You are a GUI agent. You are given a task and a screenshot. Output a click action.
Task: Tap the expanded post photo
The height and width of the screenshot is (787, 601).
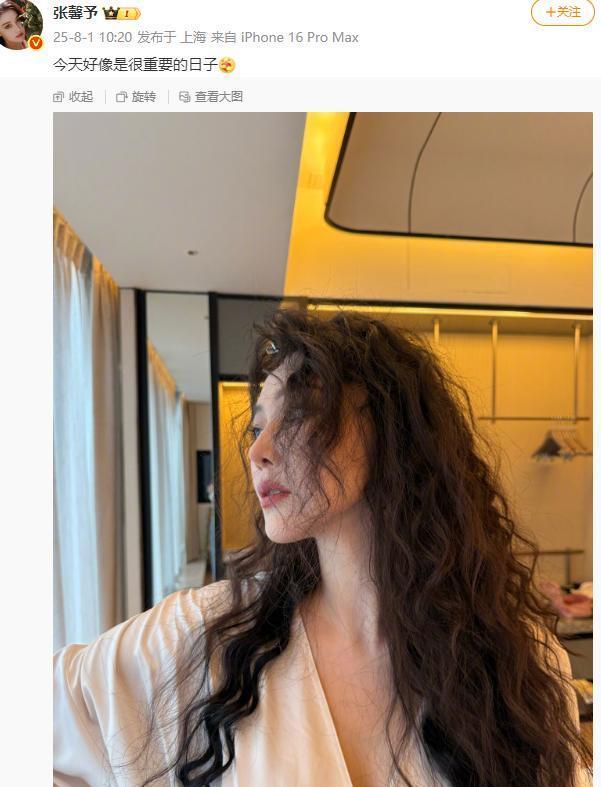point(322,450)
